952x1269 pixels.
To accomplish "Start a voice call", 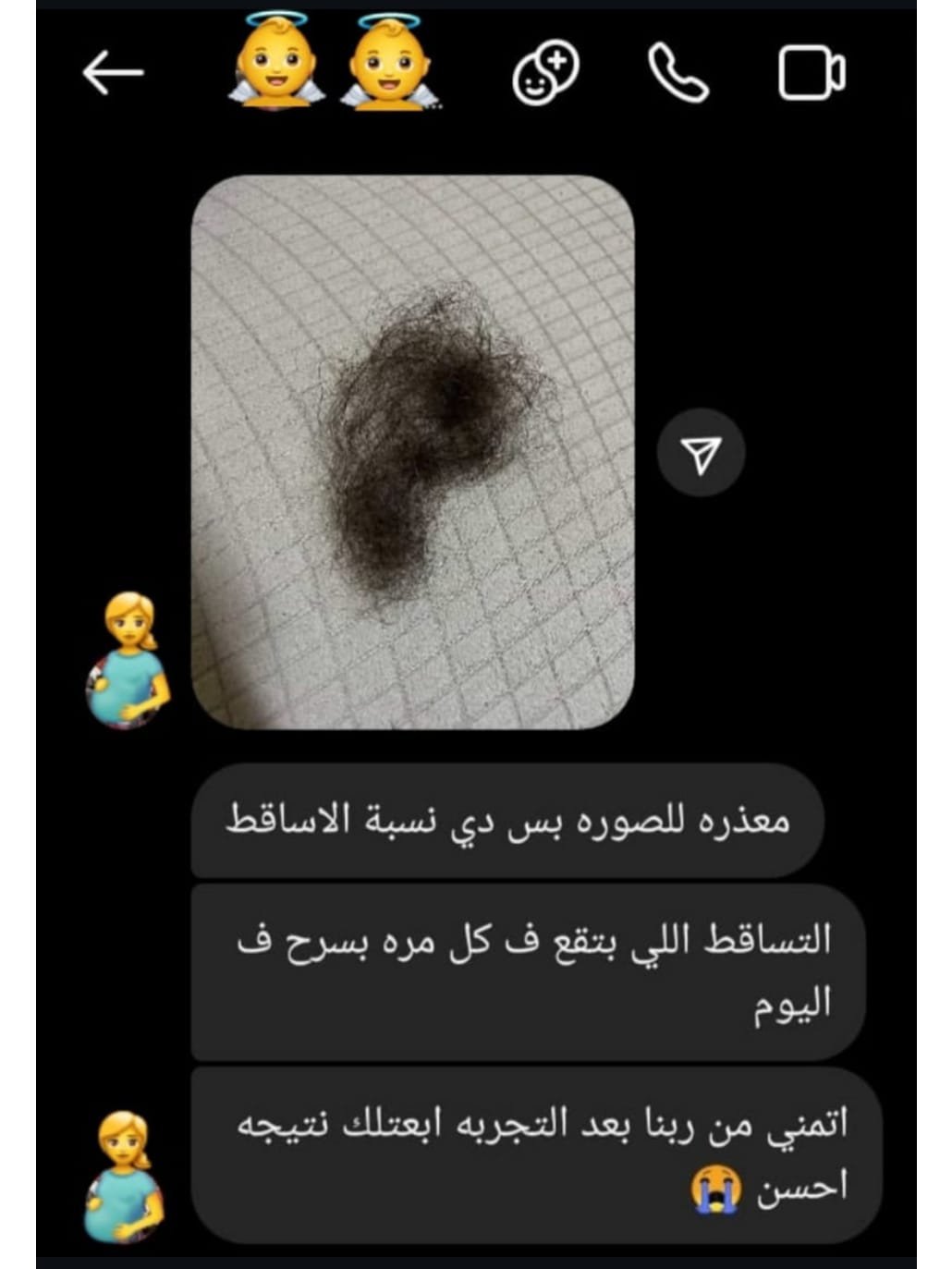I will tap(678, 73).
